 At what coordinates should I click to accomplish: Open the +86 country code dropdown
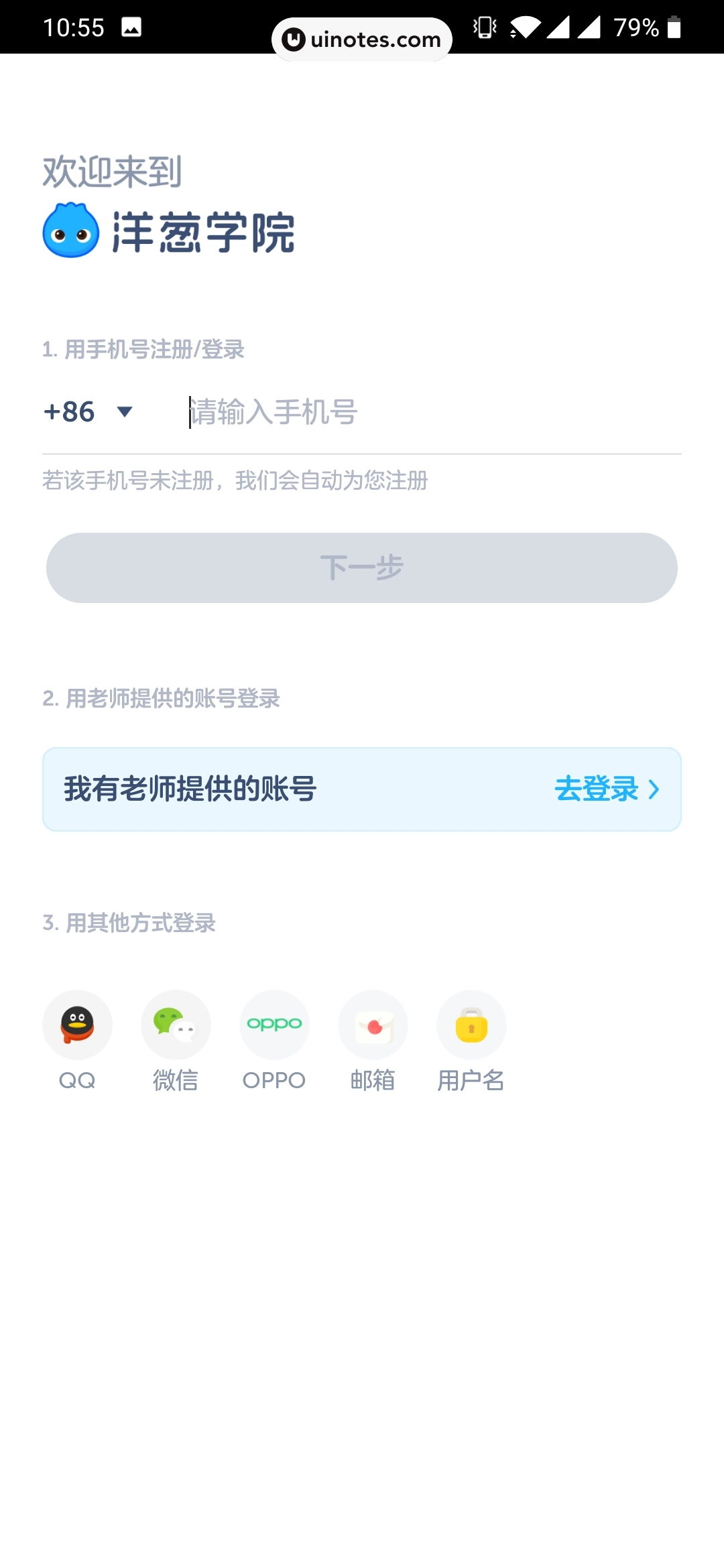tap(88, 411)
